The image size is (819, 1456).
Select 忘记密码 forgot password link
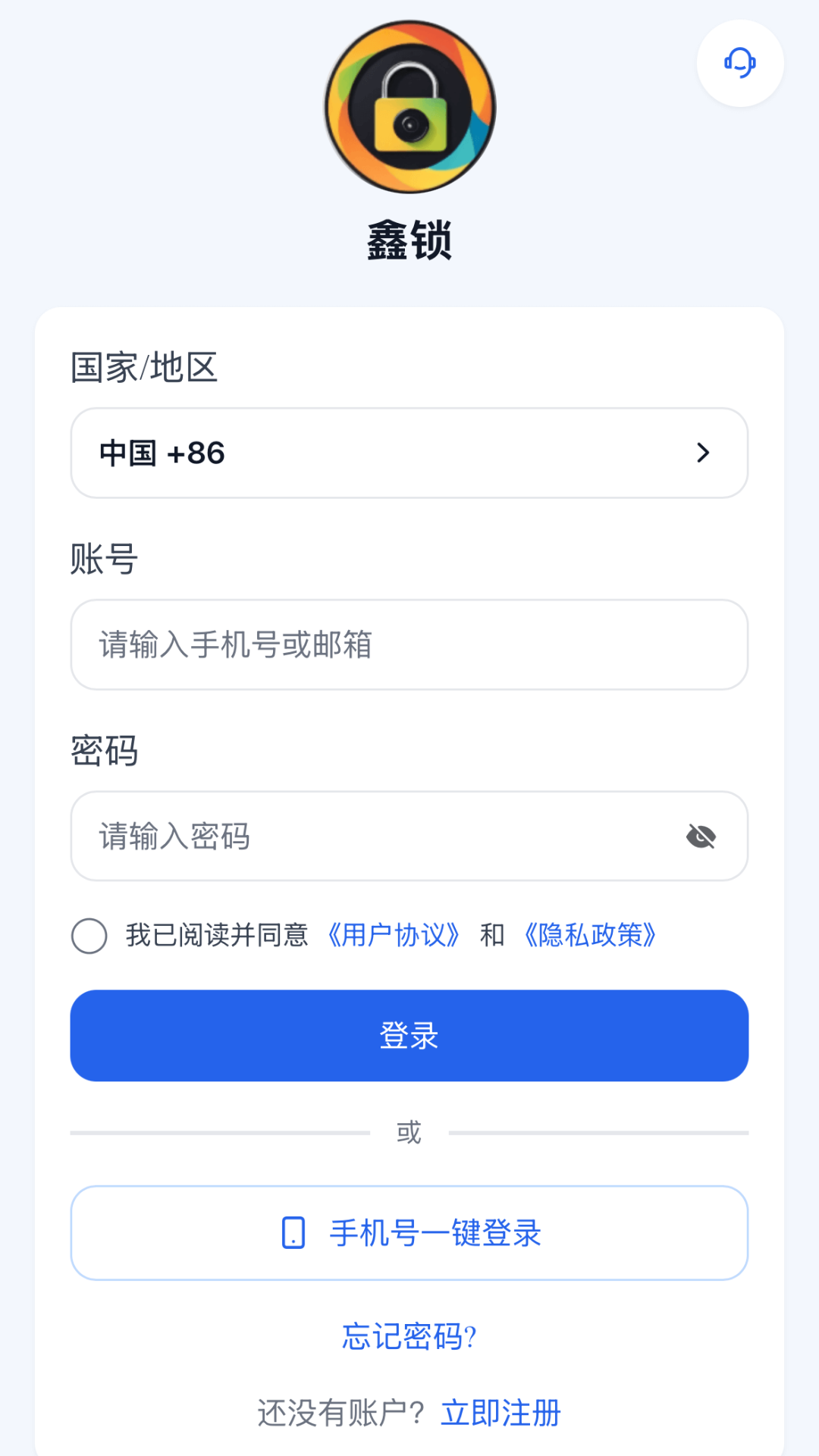coord(409,1338)
